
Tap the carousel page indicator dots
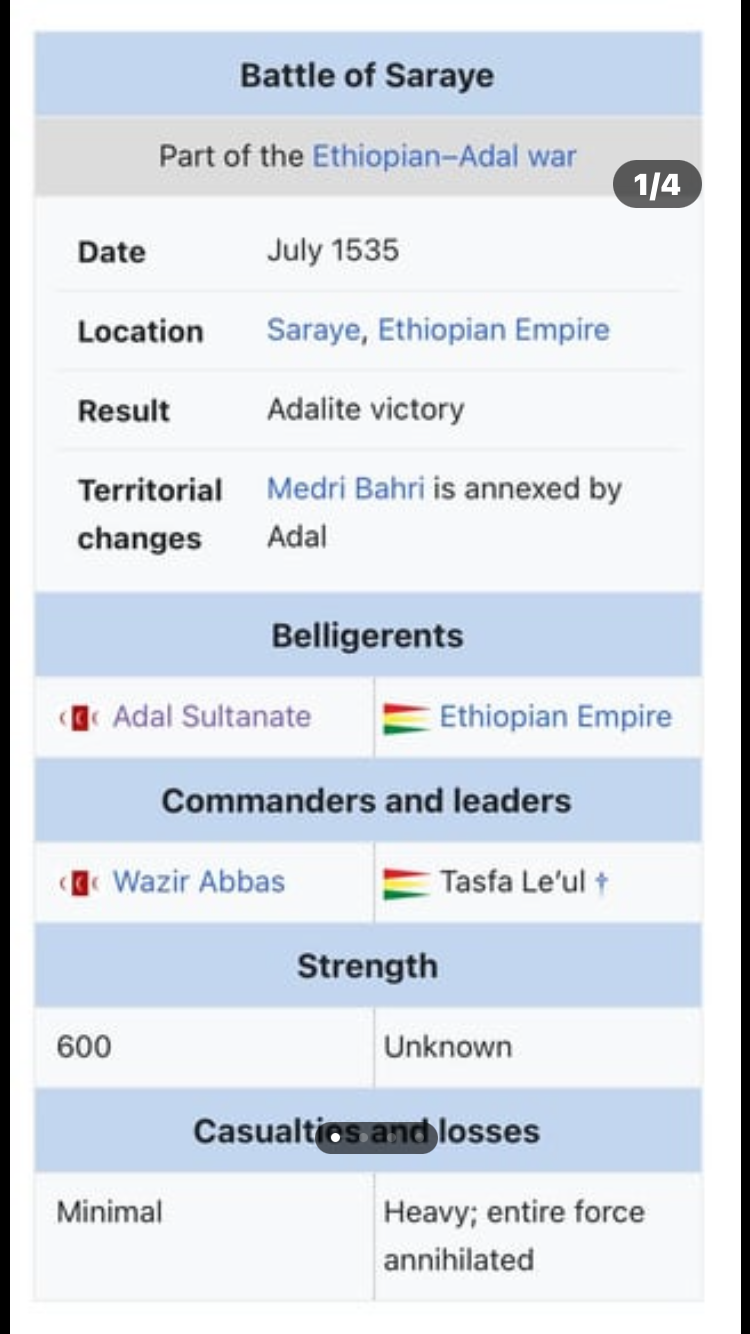point(376,1137)
